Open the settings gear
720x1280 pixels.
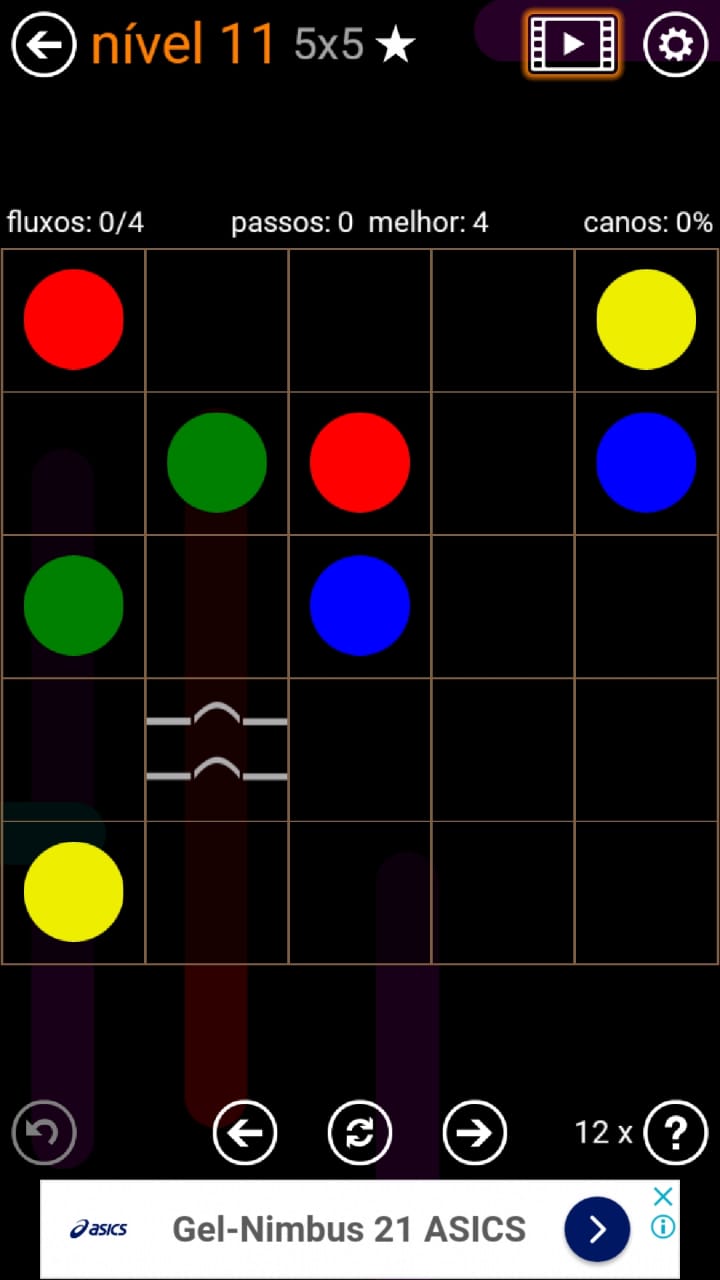click(x=675, y=44)
